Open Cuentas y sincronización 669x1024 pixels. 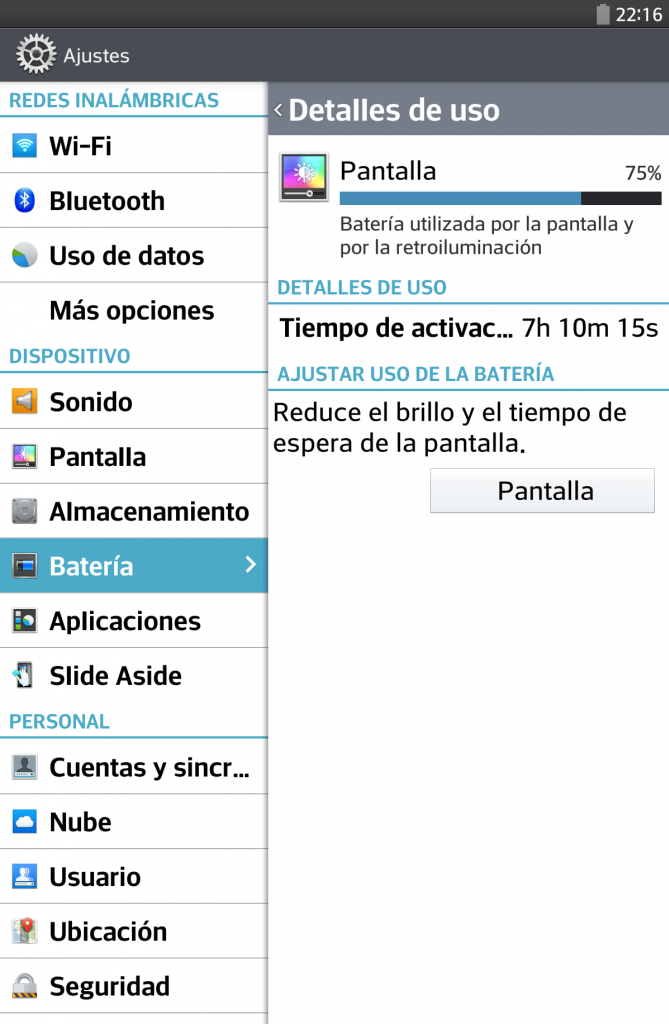click(x=133, y=768)
